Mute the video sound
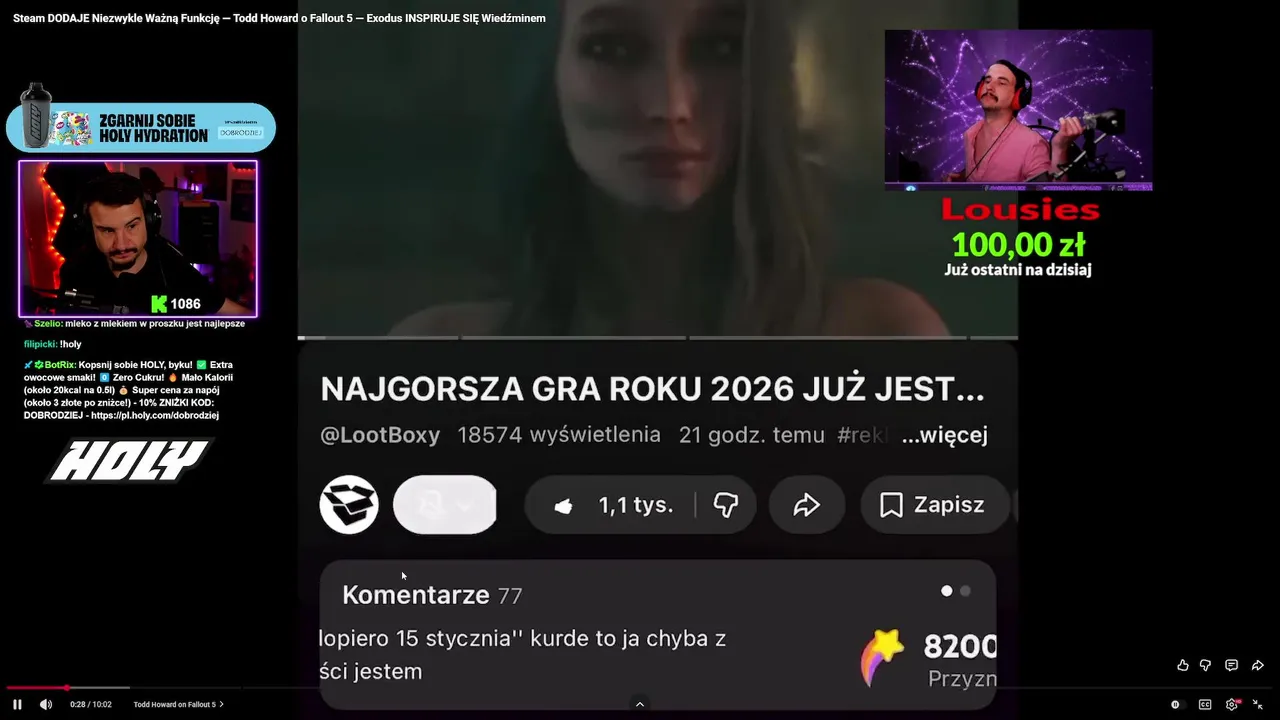The image size is (1280, 720). click(x=45, y=704)
